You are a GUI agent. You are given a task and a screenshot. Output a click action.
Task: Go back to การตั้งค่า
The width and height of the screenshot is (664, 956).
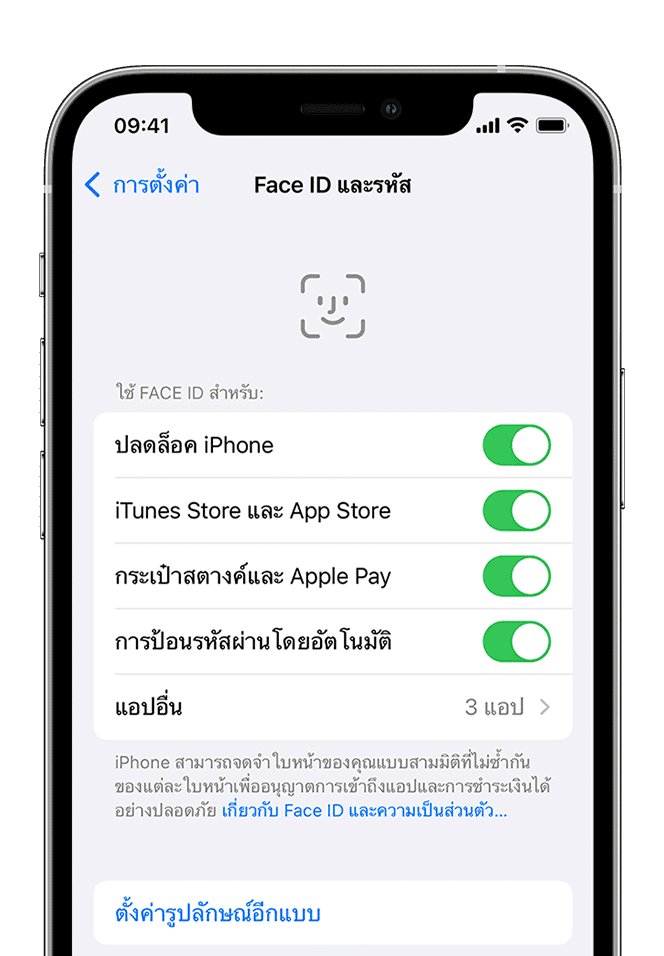pyautogui.click(x=142, y=185)
